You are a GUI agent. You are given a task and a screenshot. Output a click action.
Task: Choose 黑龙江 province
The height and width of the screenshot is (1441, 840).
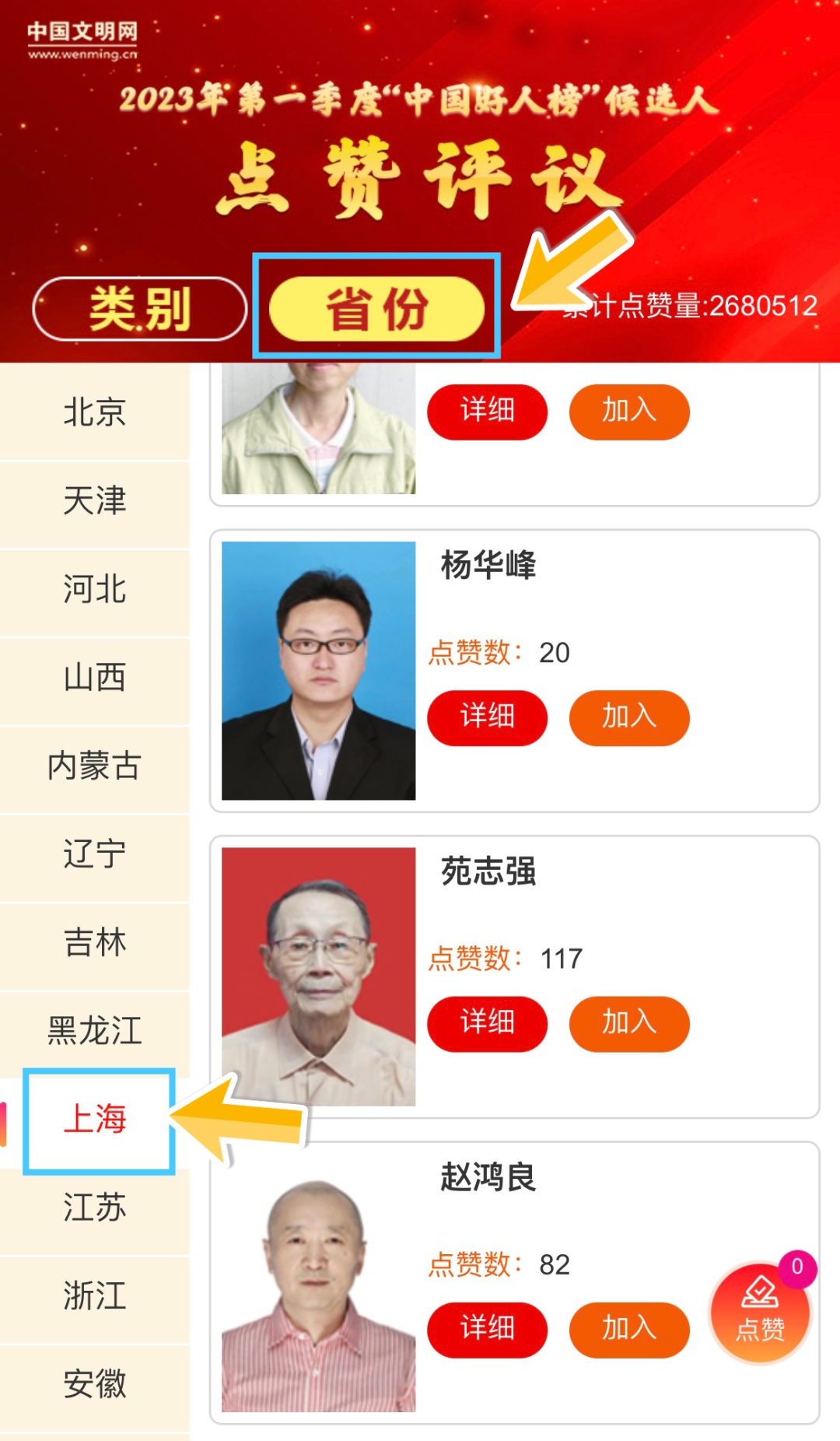pos(94,1031)
